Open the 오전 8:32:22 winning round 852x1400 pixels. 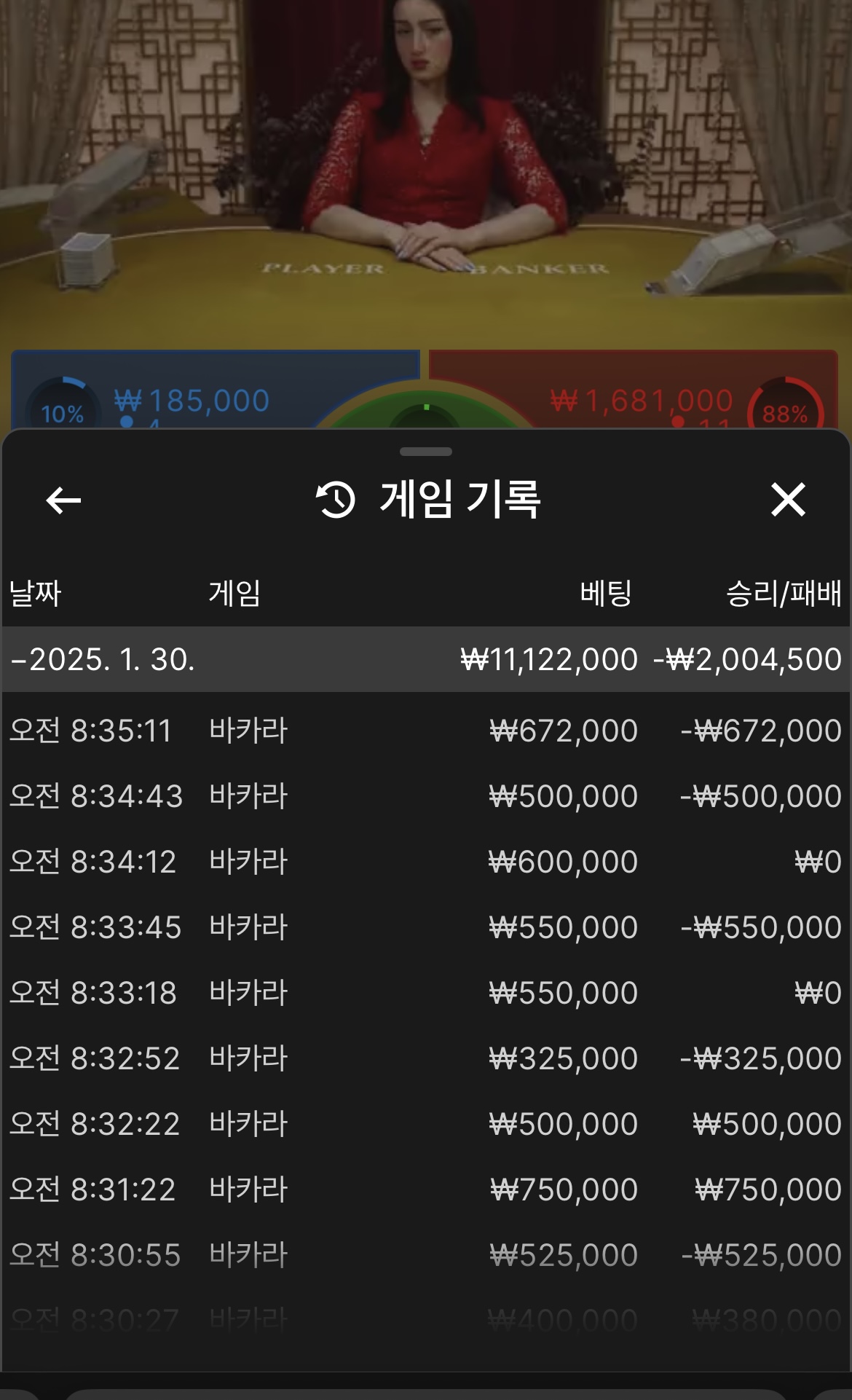point(425,1124)
